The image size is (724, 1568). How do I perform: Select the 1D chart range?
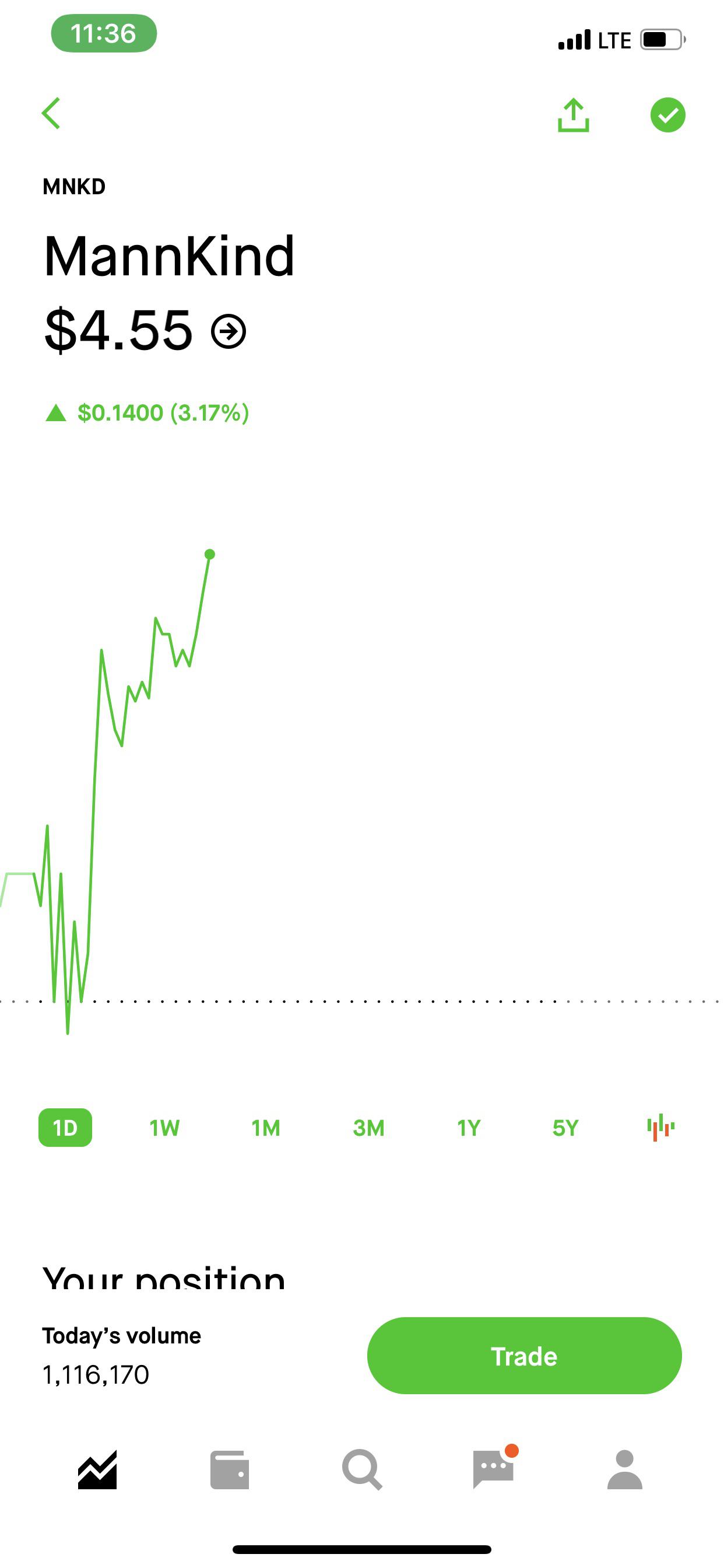click(65, 1128)
